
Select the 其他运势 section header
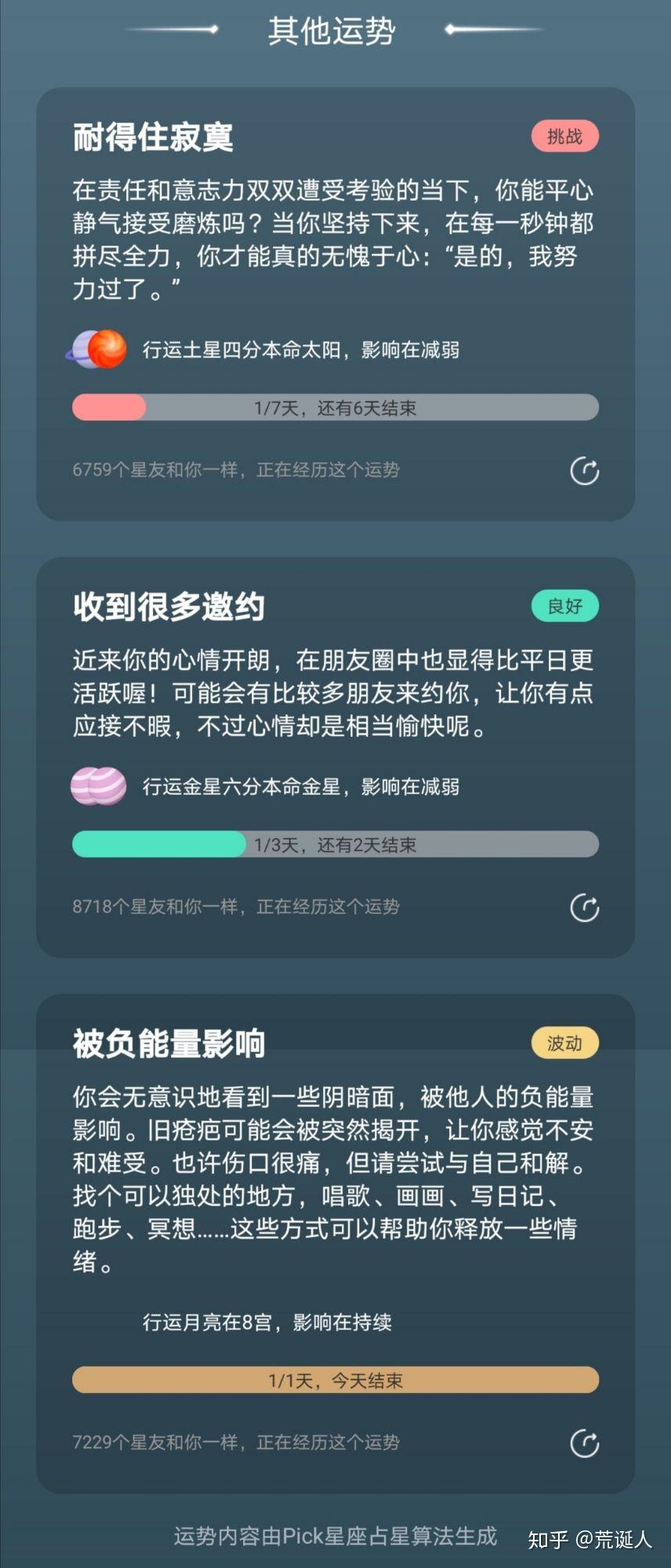click(x=335, y=31)
